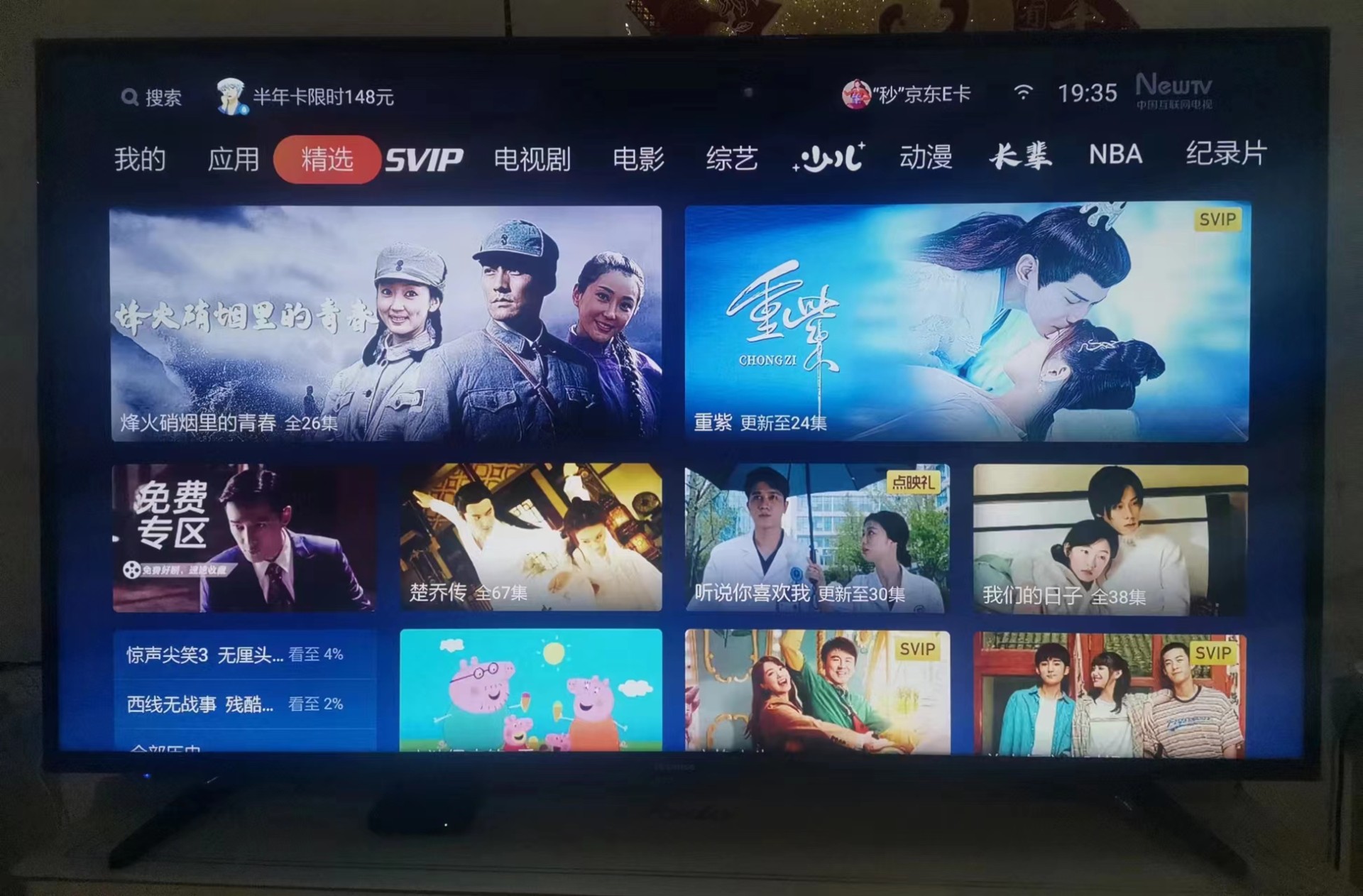1363x896 pixels.
Task: Open the 电影 tab
Action: (x=638, y=159)
